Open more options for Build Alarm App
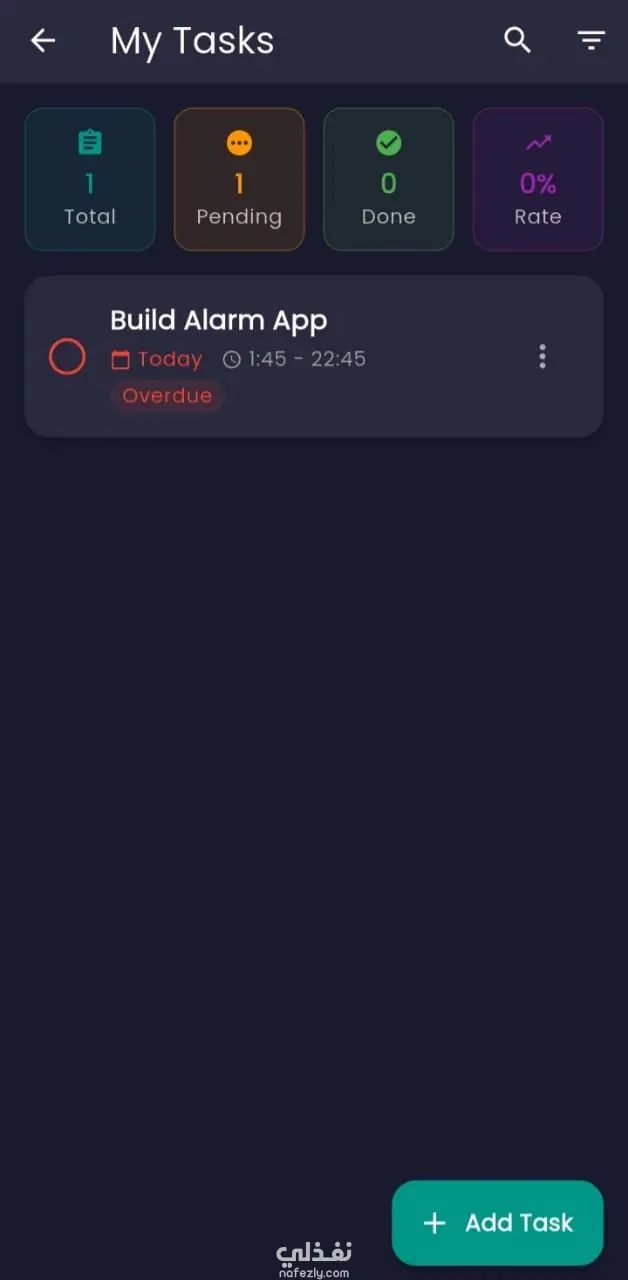 [542, 357]
